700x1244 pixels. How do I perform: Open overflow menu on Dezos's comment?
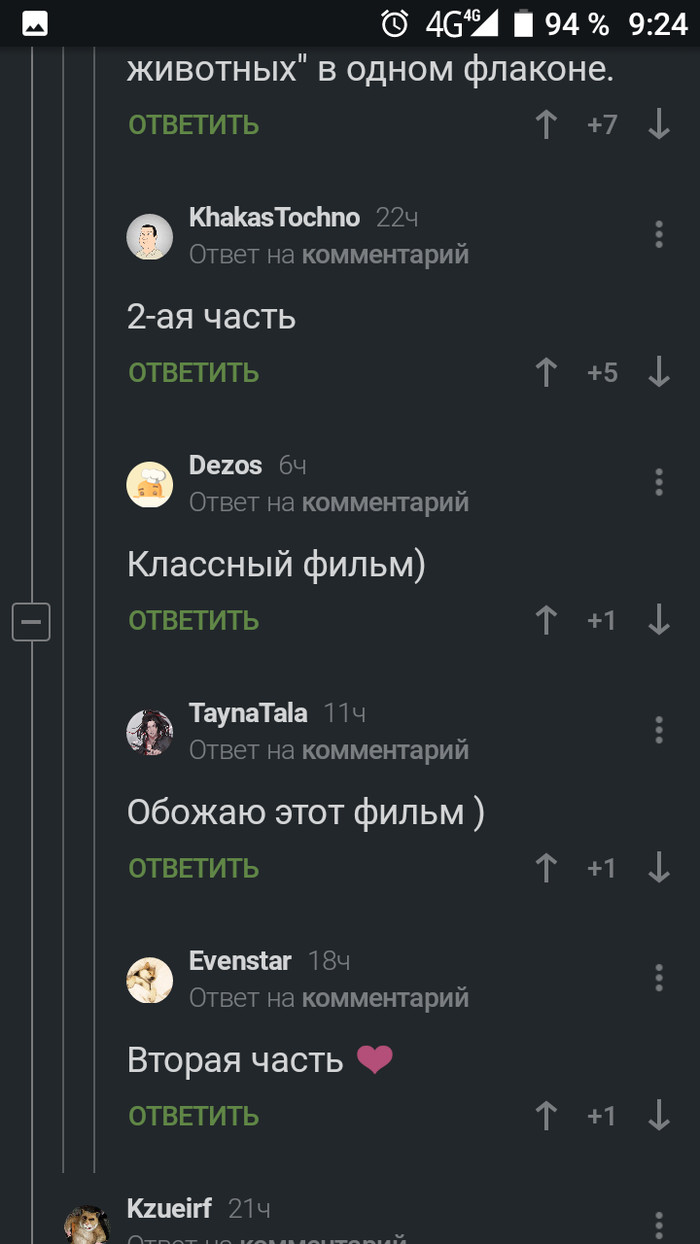tap(658, 483)
